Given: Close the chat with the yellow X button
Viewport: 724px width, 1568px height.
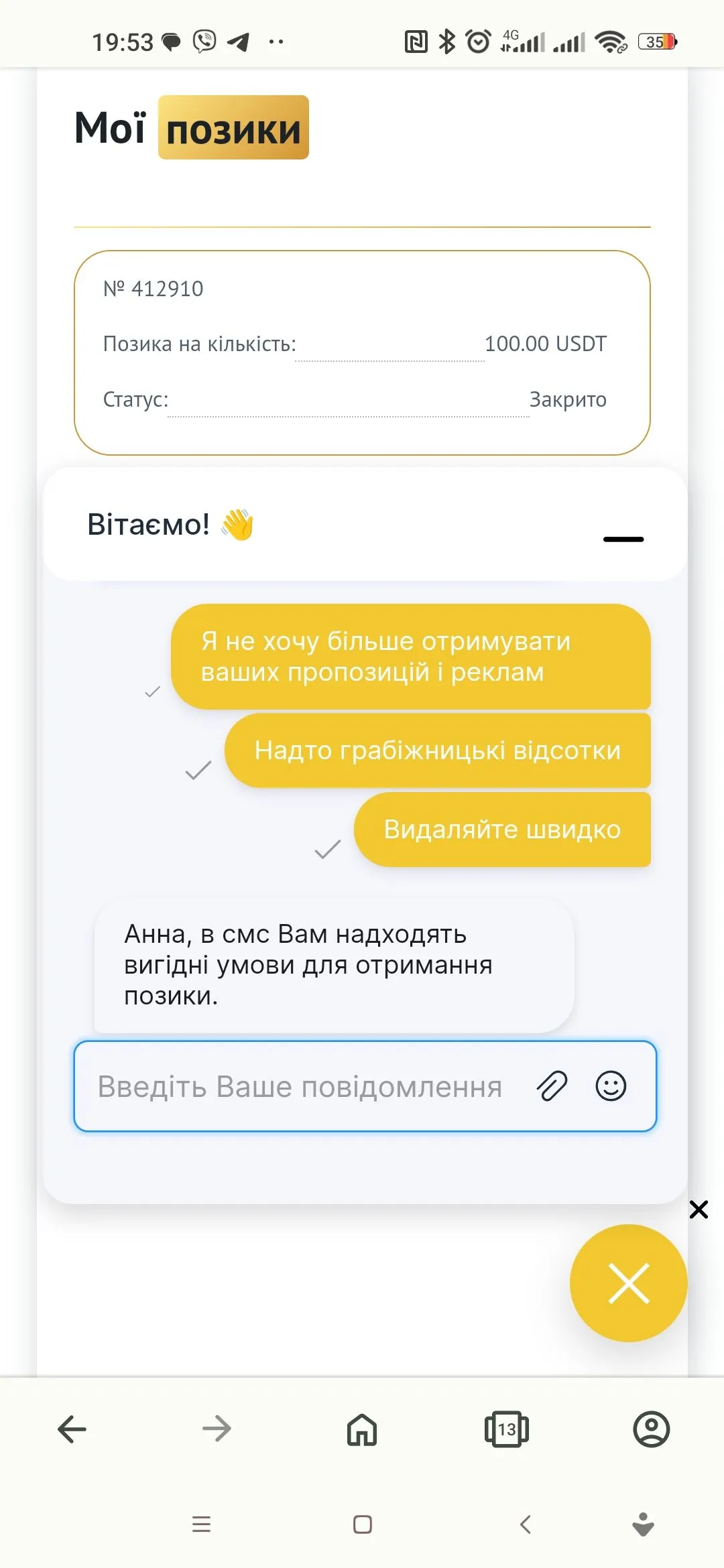Looking at the screenshot, I should pyautogui.click(x=628, y=1283).
